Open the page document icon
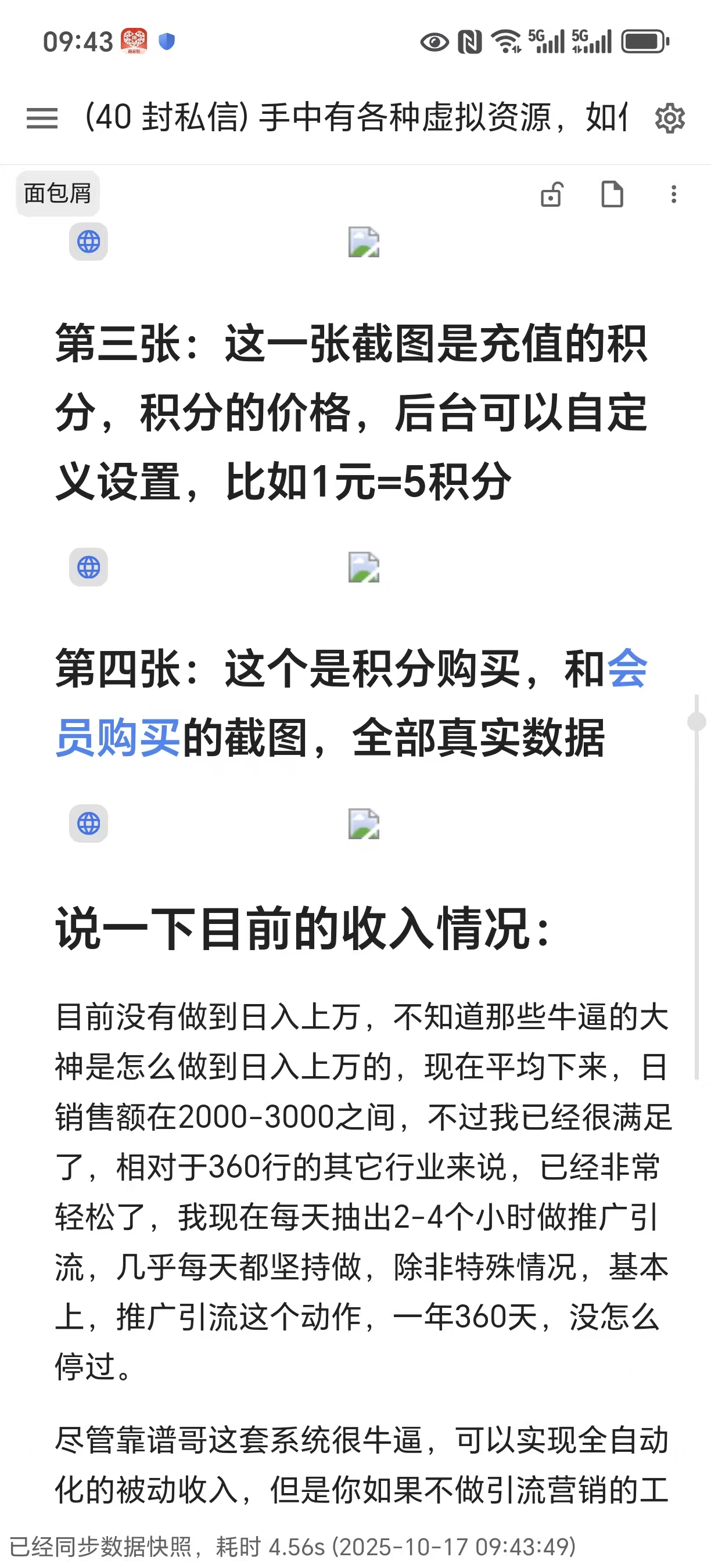 612,195
